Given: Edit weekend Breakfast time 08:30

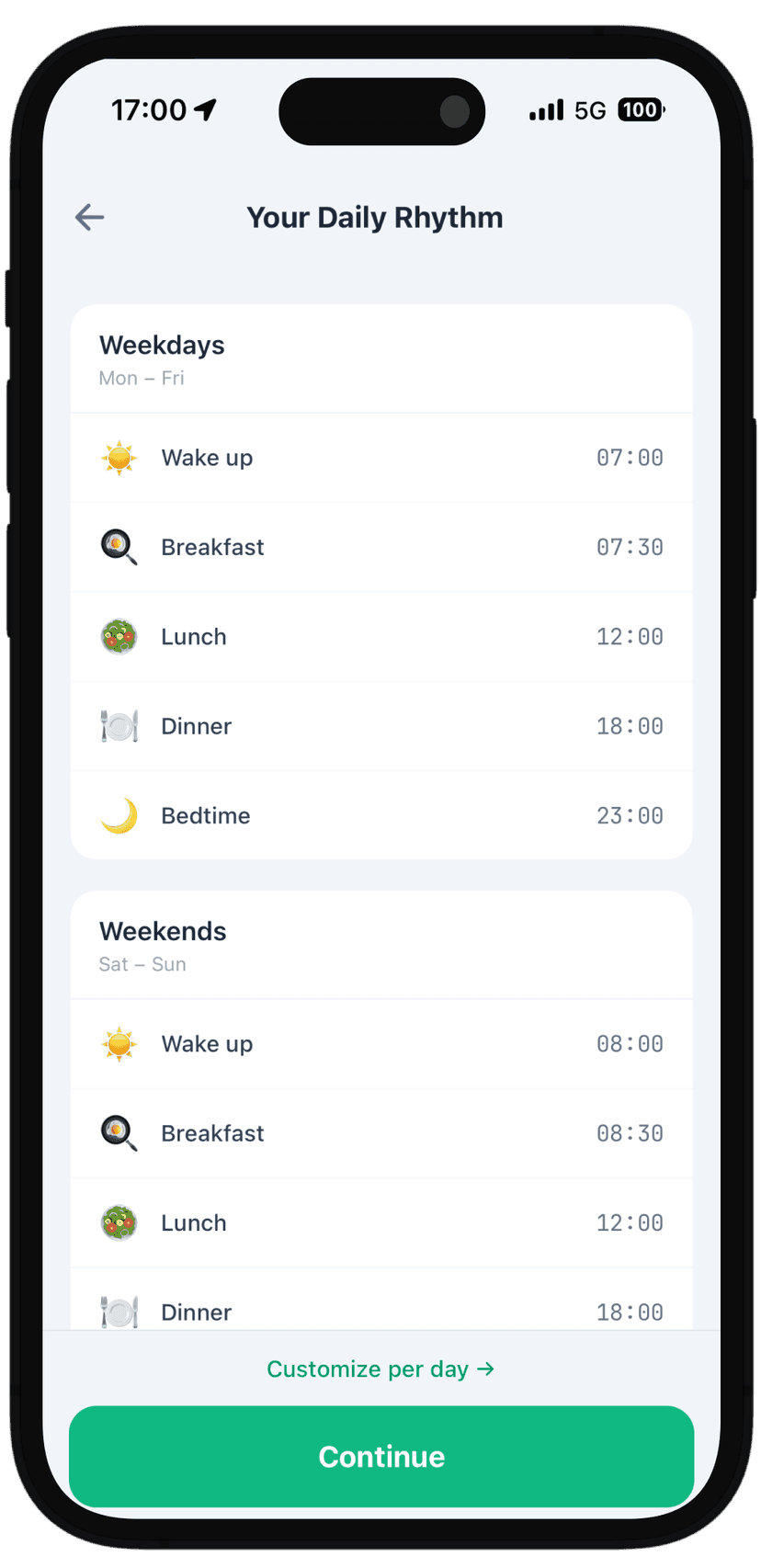Looking at the screenshot, I should coord(629,1133).
